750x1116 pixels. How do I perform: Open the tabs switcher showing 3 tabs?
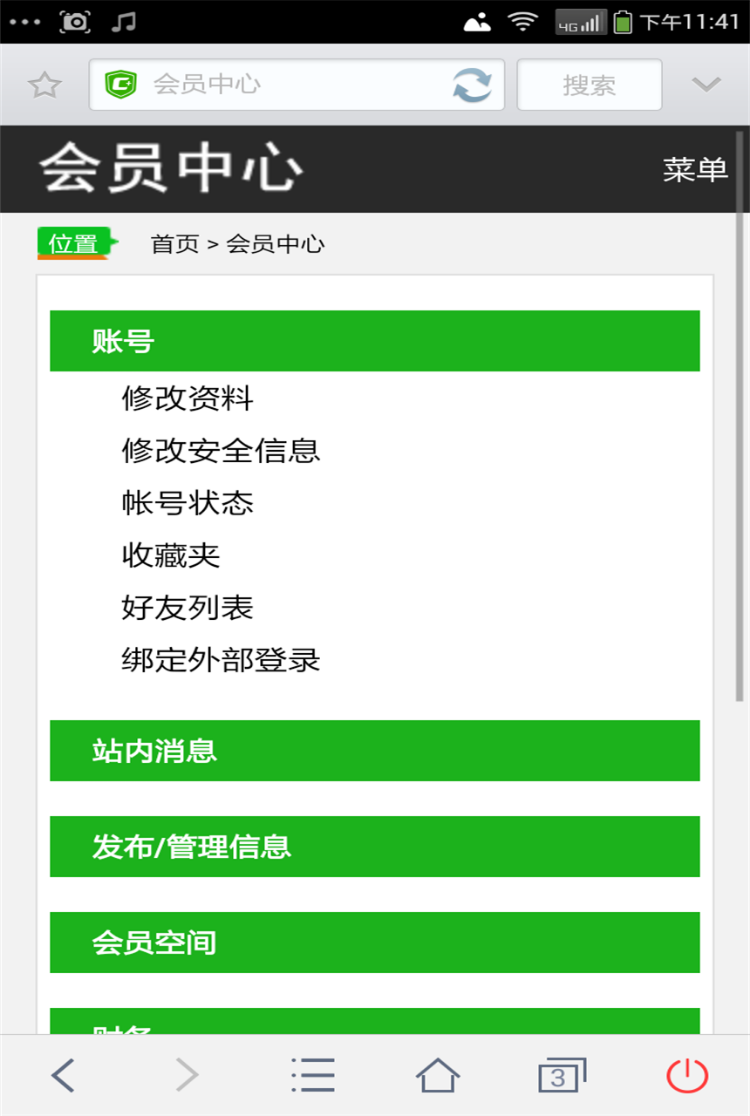click(x=562, y=1074)
